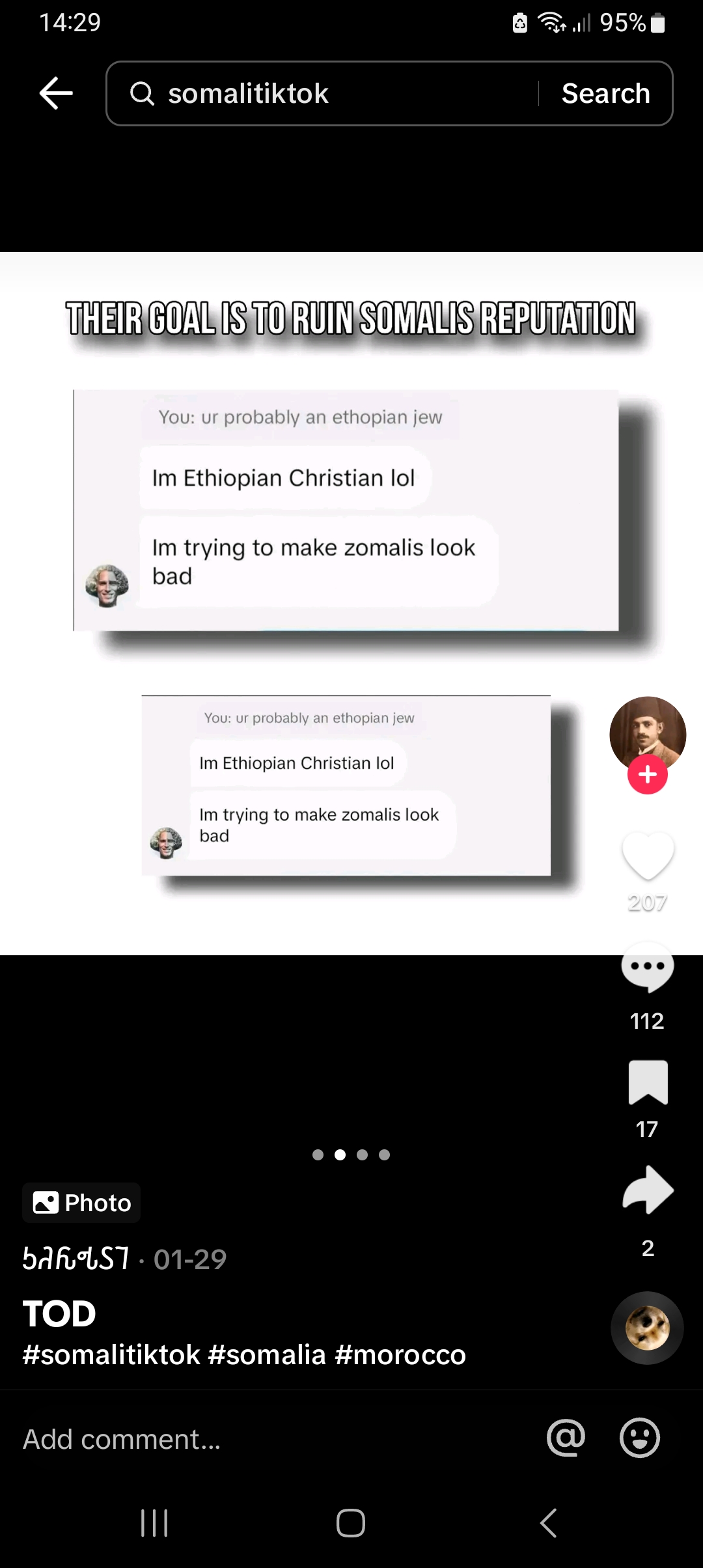Open the #morocco hashtag

[x=400, y=1355]
